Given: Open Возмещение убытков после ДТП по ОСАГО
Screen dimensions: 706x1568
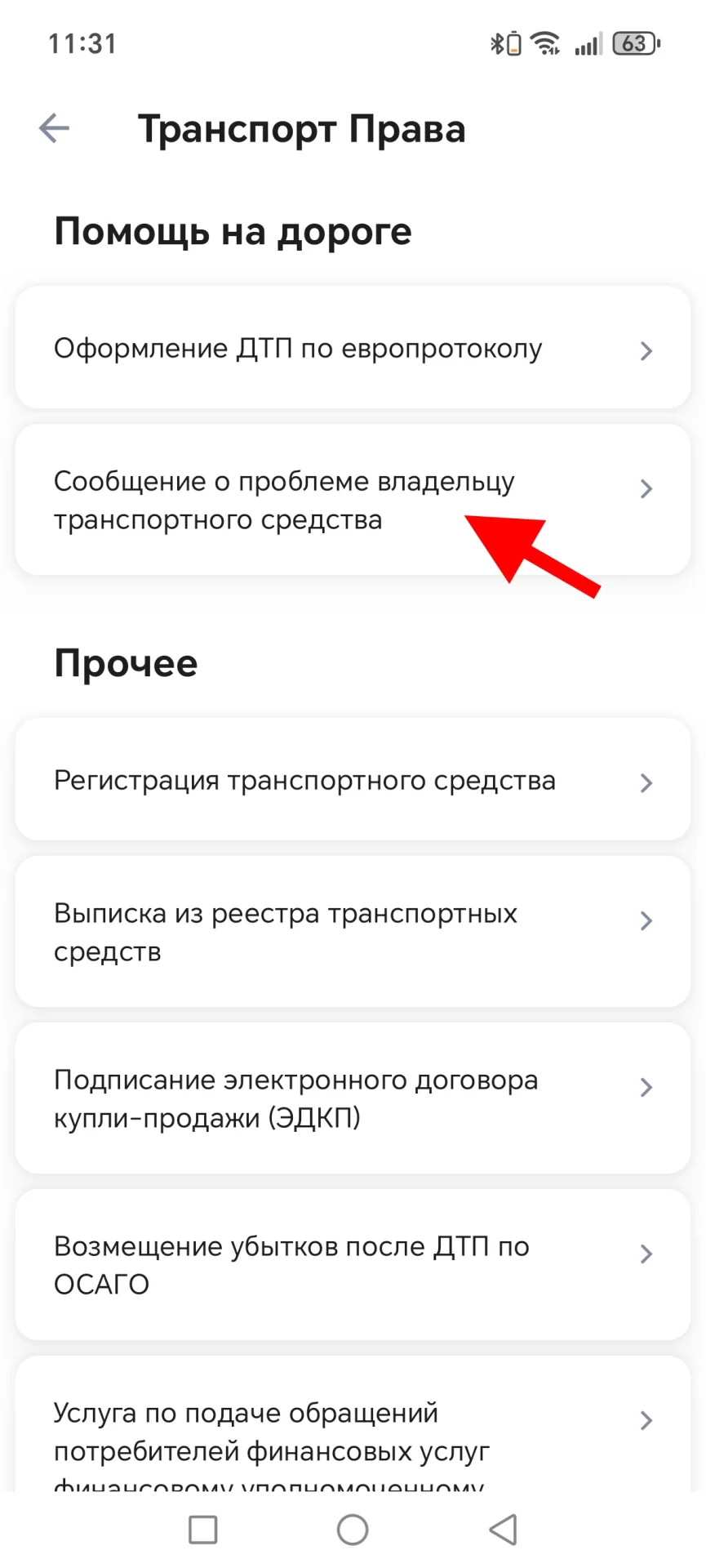Looking at the screenshot, I should coord(353,1265).
